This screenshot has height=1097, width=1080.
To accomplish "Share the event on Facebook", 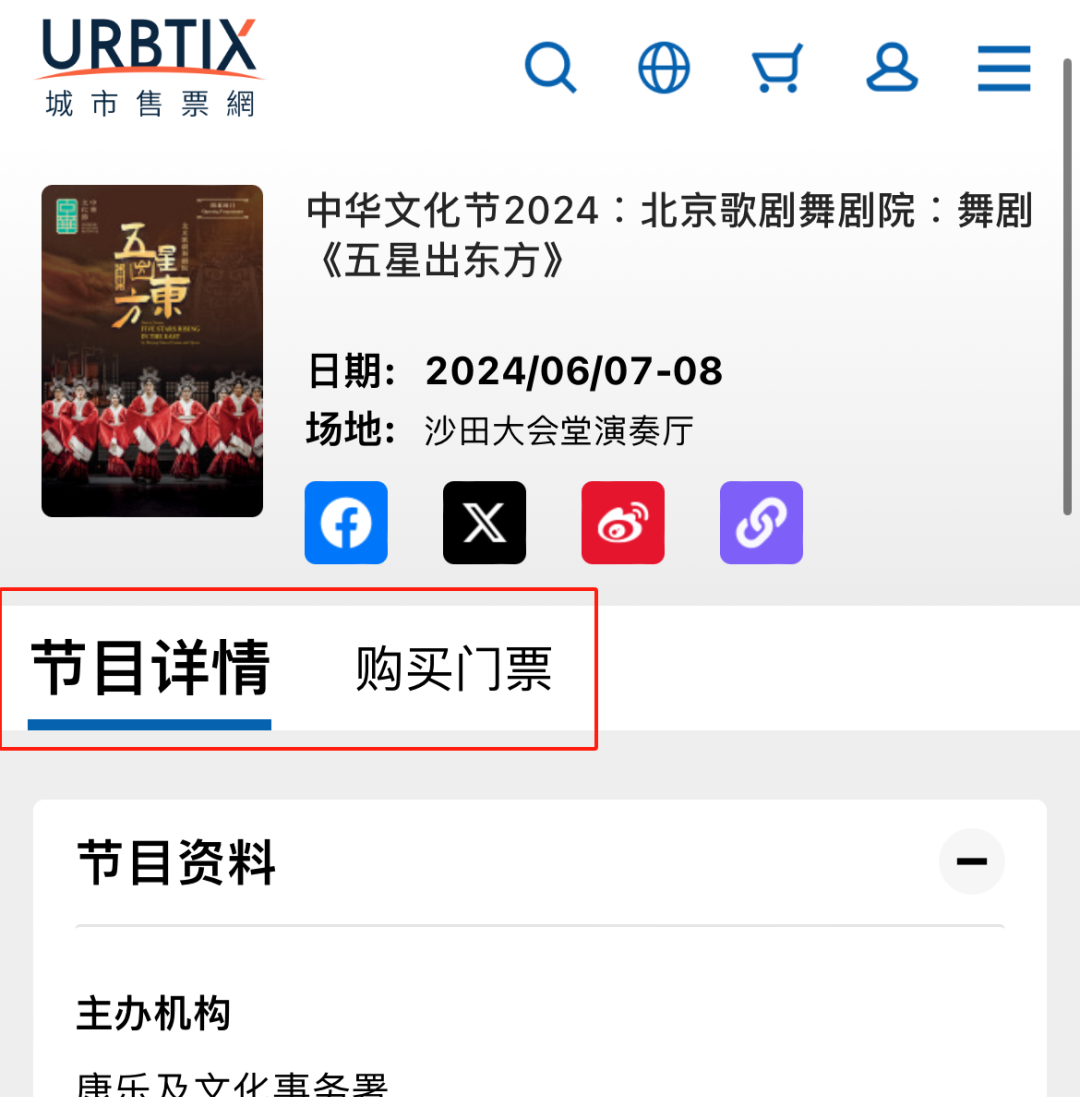I will pyautogui.click(x=346, y=523).
